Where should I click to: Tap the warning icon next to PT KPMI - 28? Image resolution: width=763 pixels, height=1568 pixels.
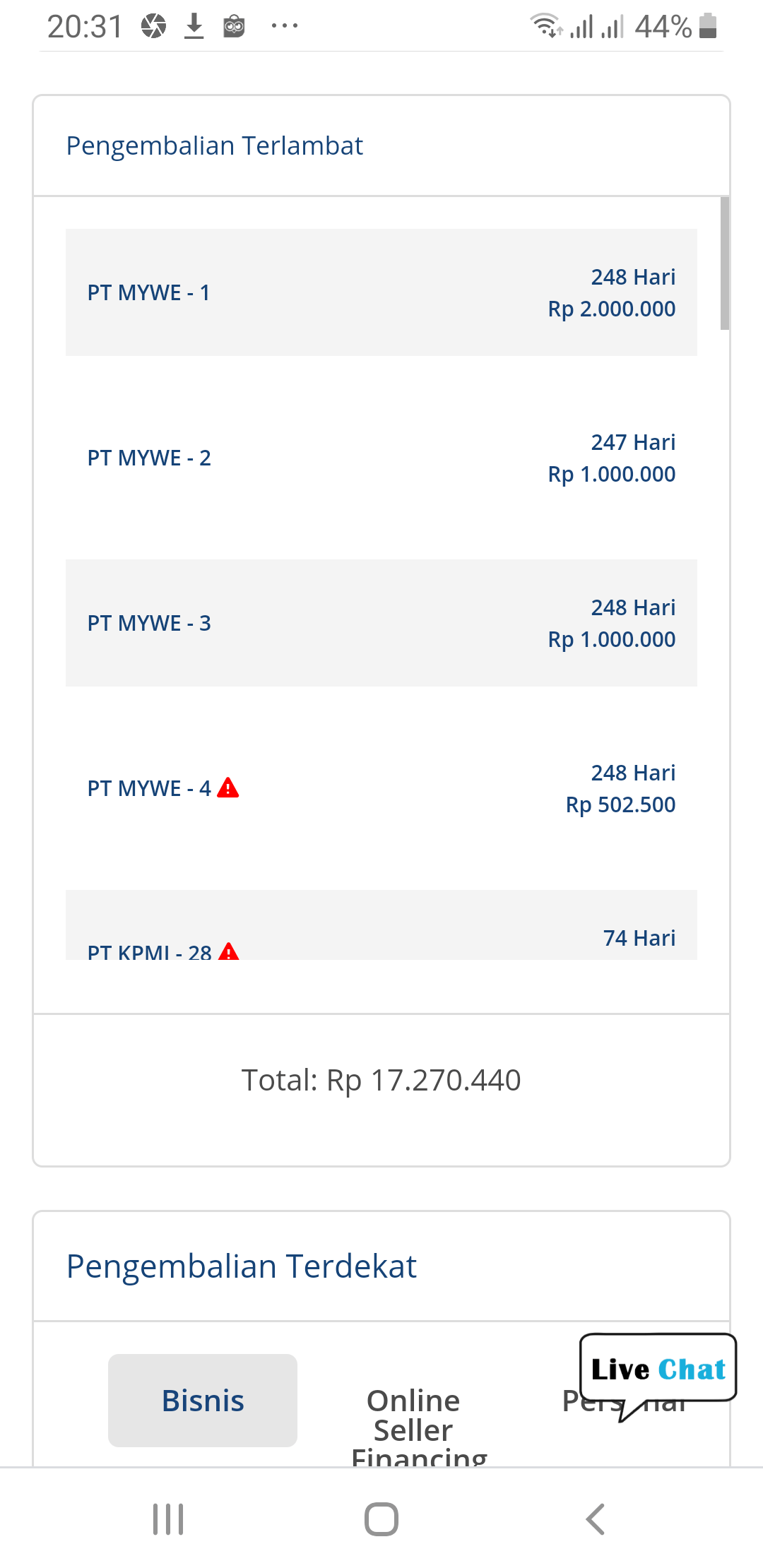coord(229,952)
